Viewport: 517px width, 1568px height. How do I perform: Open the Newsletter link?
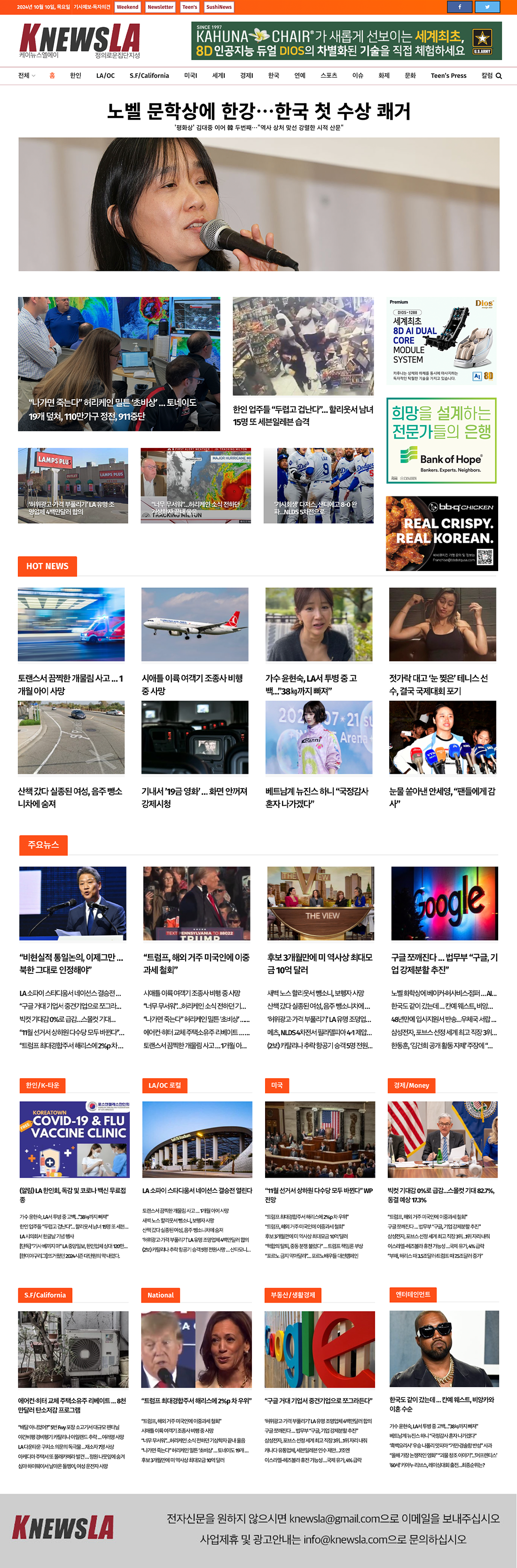[x=160, y=7]
